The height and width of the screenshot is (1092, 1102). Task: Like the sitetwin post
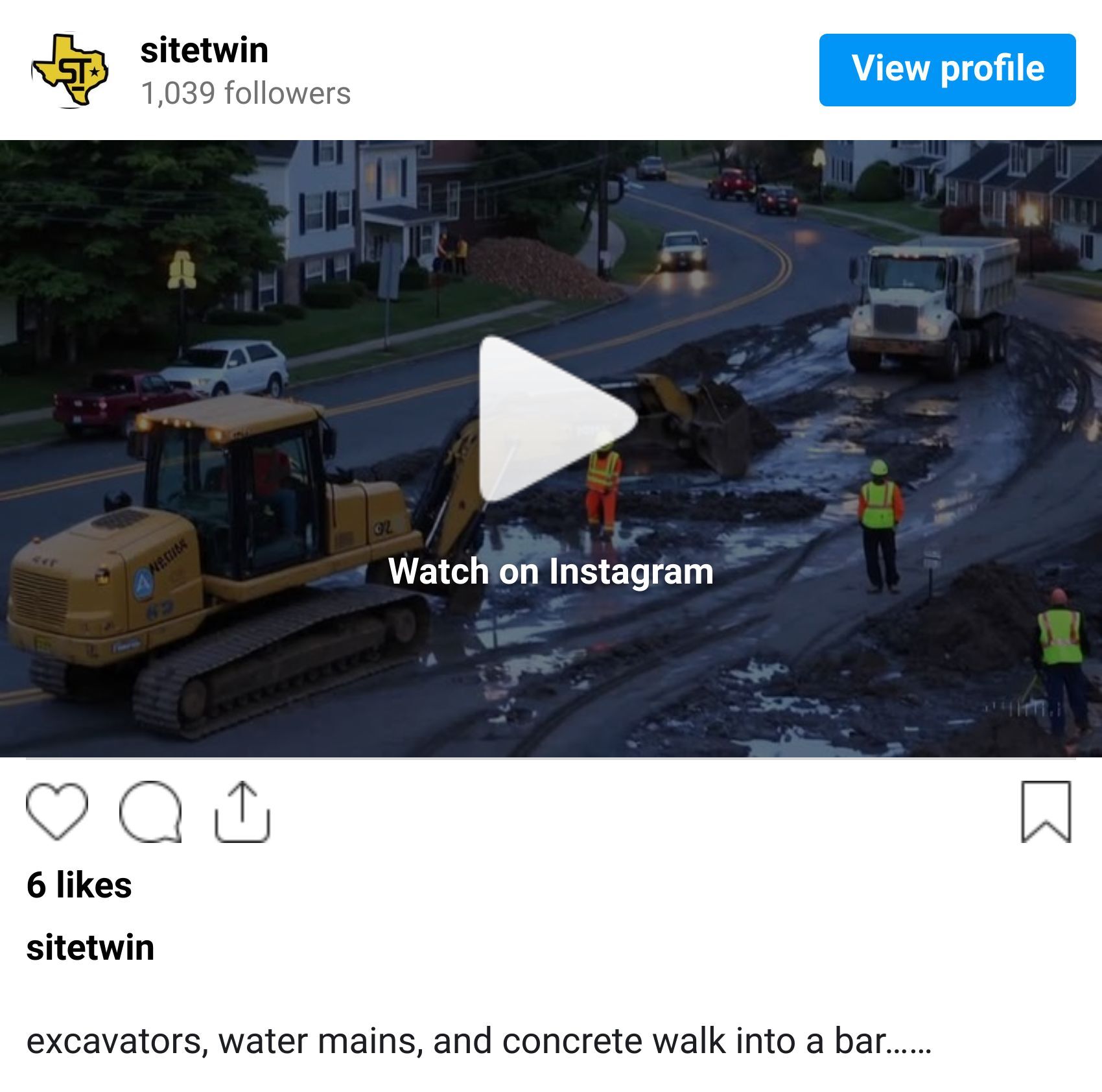(57, 811)
